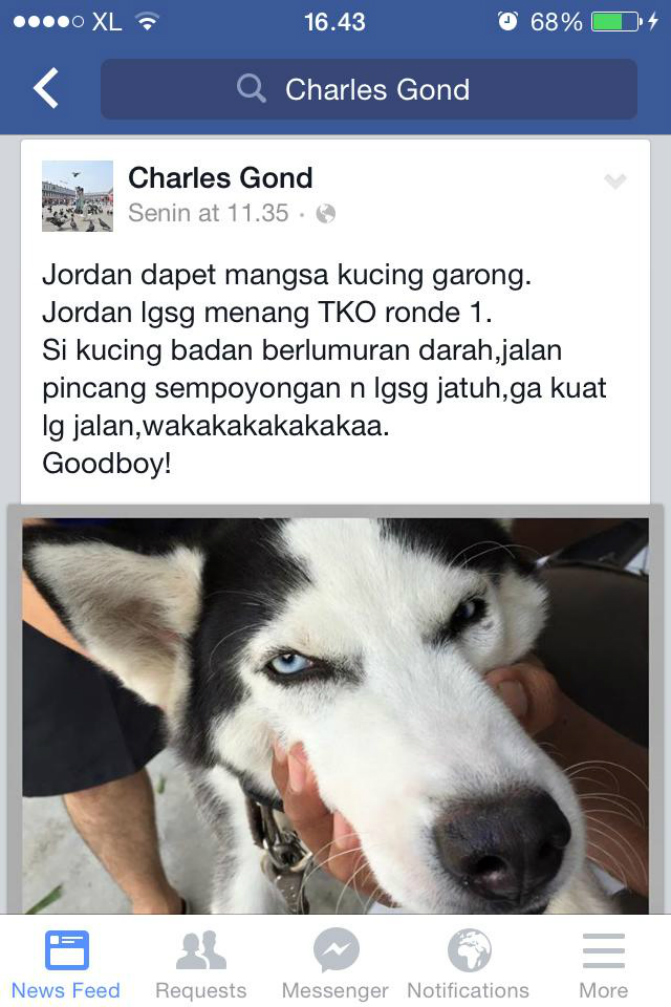Image resolution: width=671 pixels, height=1007 pixels.
Task: Open the husky dog photo in the post
Action: click(335, 715)
